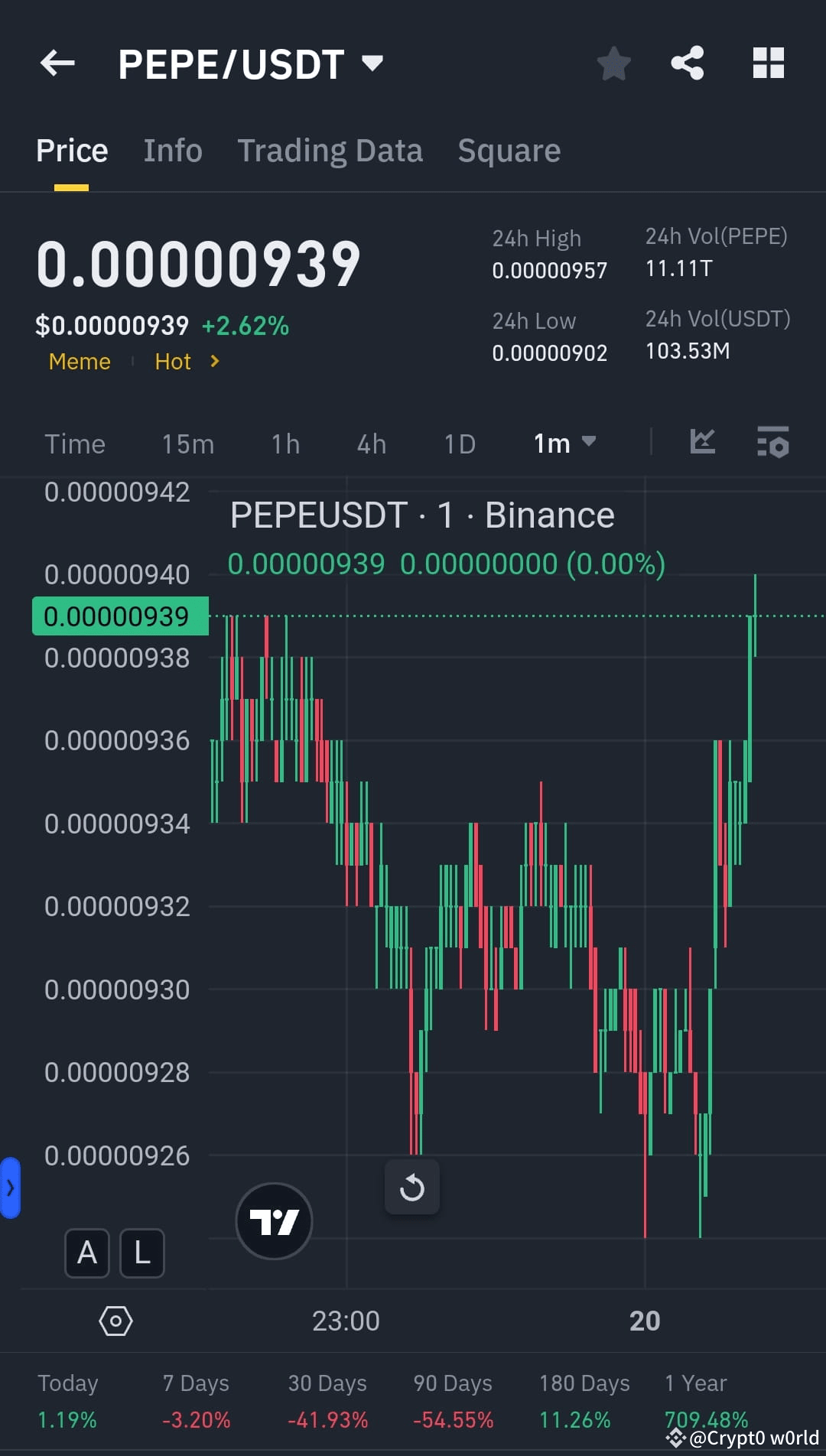
Task: Toggle the A alert option
Action: [86, 1253]
